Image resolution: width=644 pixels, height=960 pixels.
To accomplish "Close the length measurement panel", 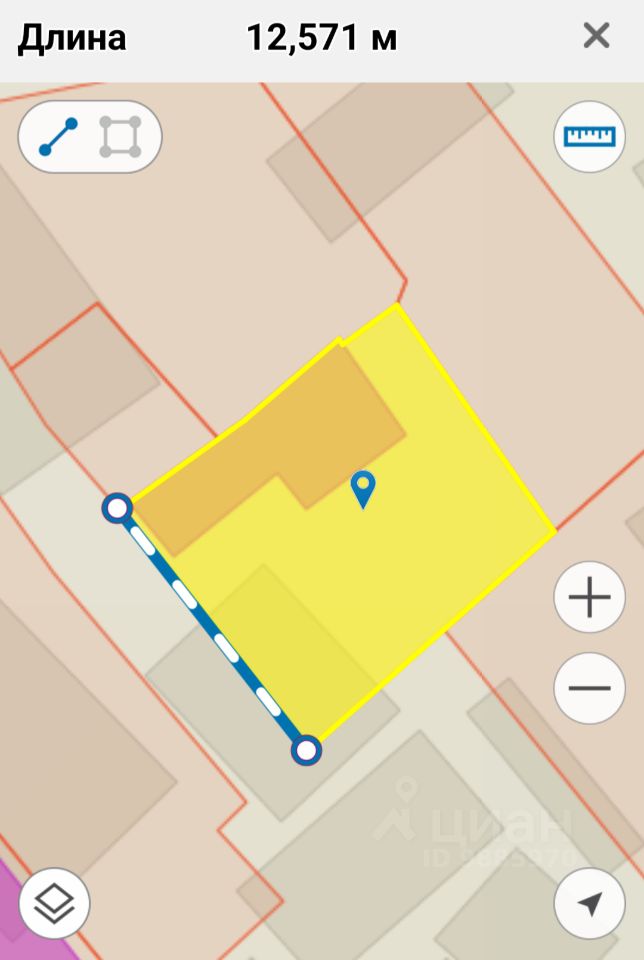I will click(x=596, y=37).
